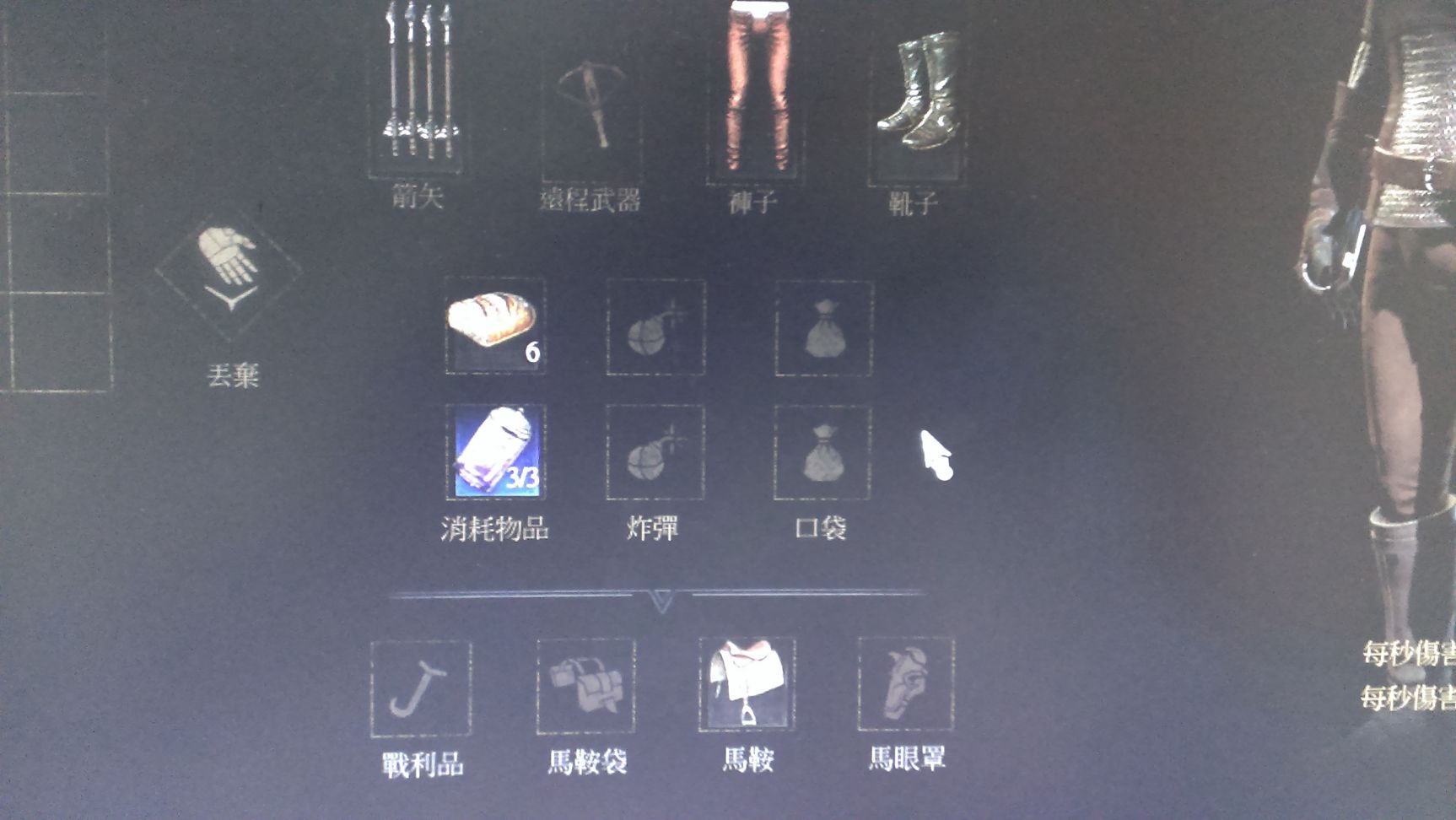The width and height of the screenshot is (1456, 820).
Task: Open the loot hook (戰利品) slot
Action: coord(421,688)
